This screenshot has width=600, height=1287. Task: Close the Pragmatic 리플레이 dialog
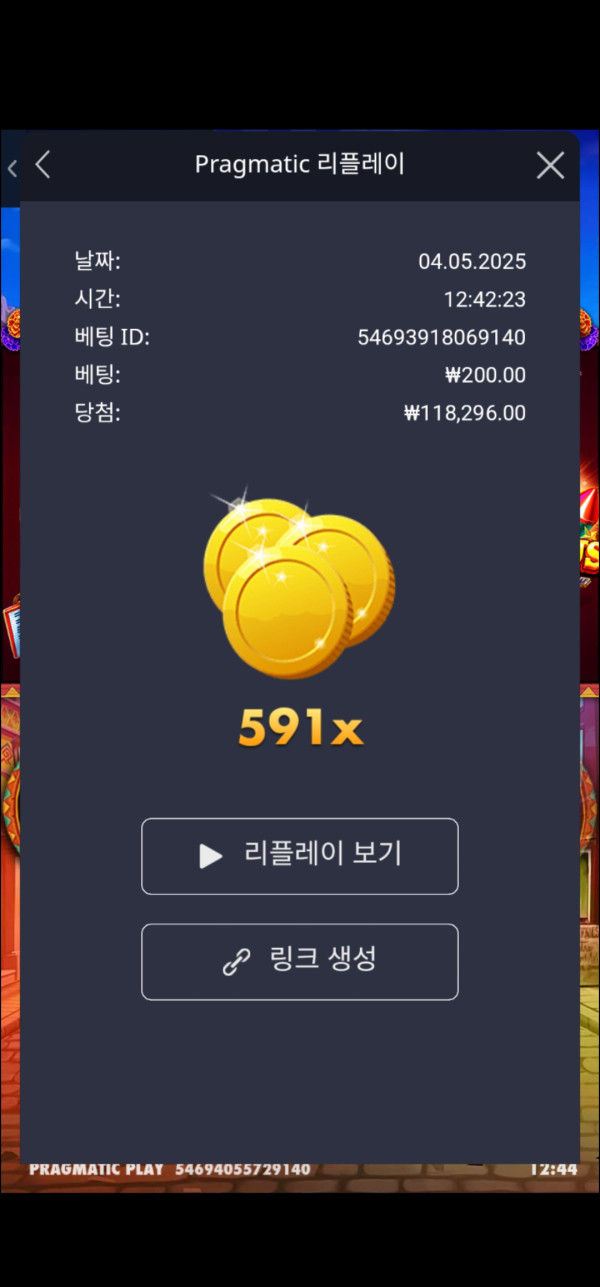pyautogui.click(x=550, y=165)
